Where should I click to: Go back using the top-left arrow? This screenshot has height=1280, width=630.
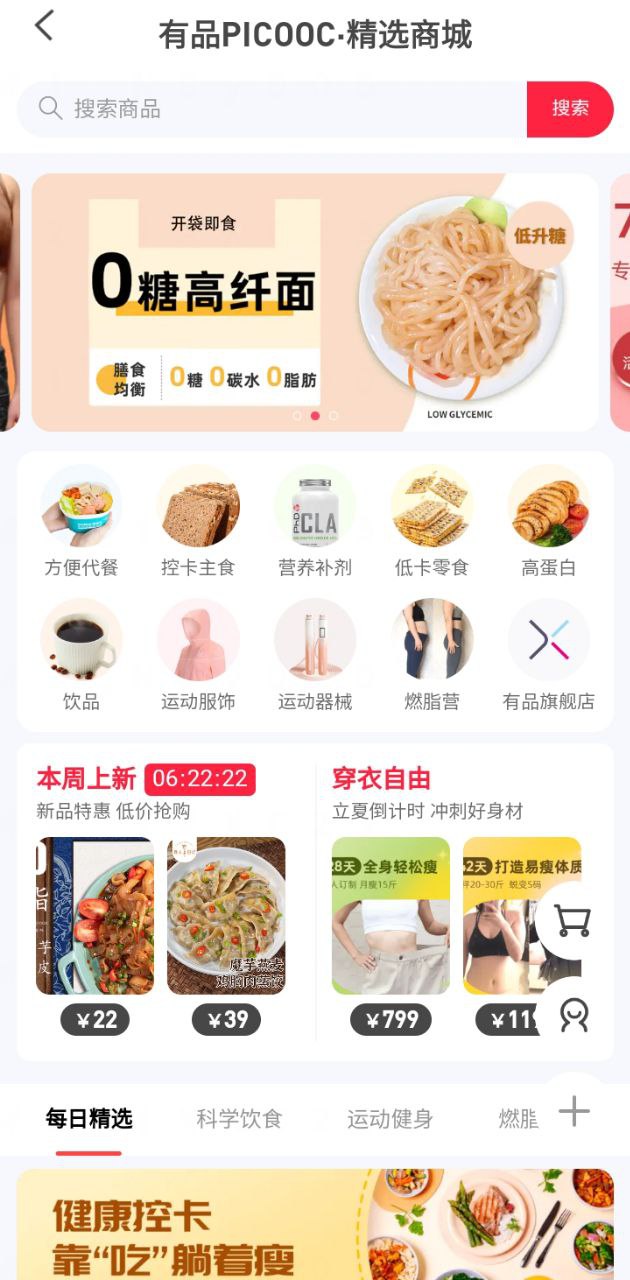pyautogui.click(x=43, y=27)
